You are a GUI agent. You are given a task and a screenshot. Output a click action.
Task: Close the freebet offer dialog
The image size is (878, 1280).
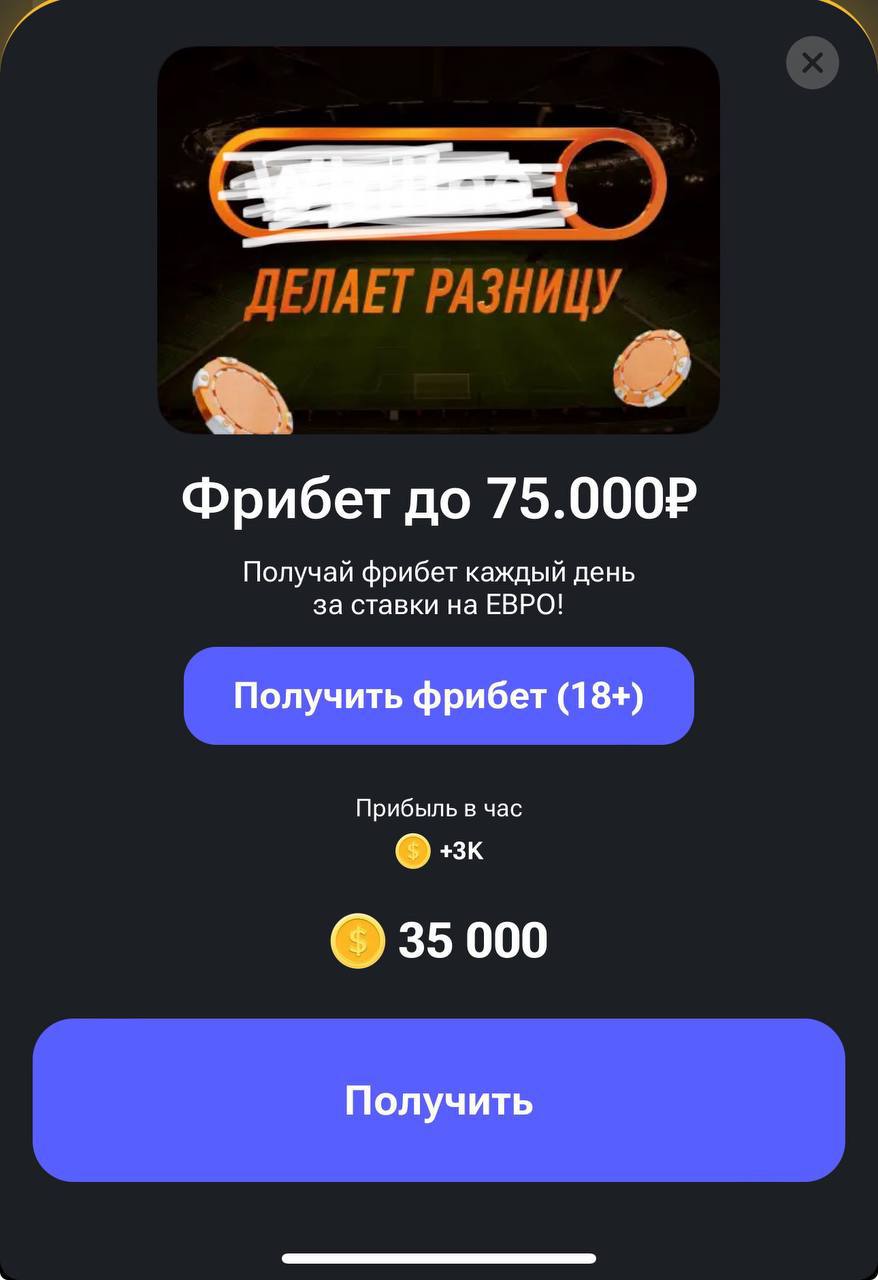click(x=812, y=64)
